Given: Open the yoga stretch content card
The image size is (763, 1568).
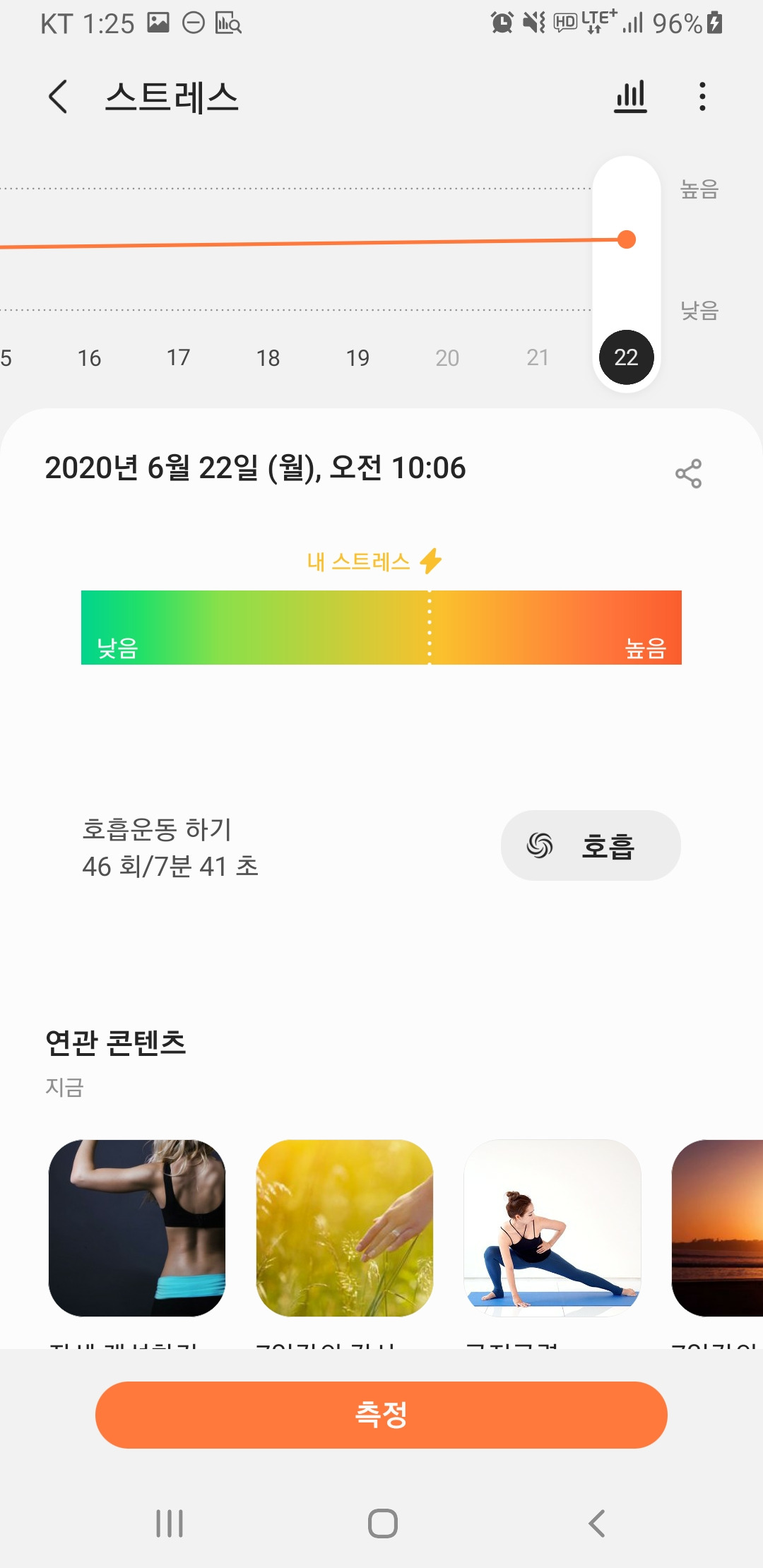Looking at the screenshot, I should 552,1228.
